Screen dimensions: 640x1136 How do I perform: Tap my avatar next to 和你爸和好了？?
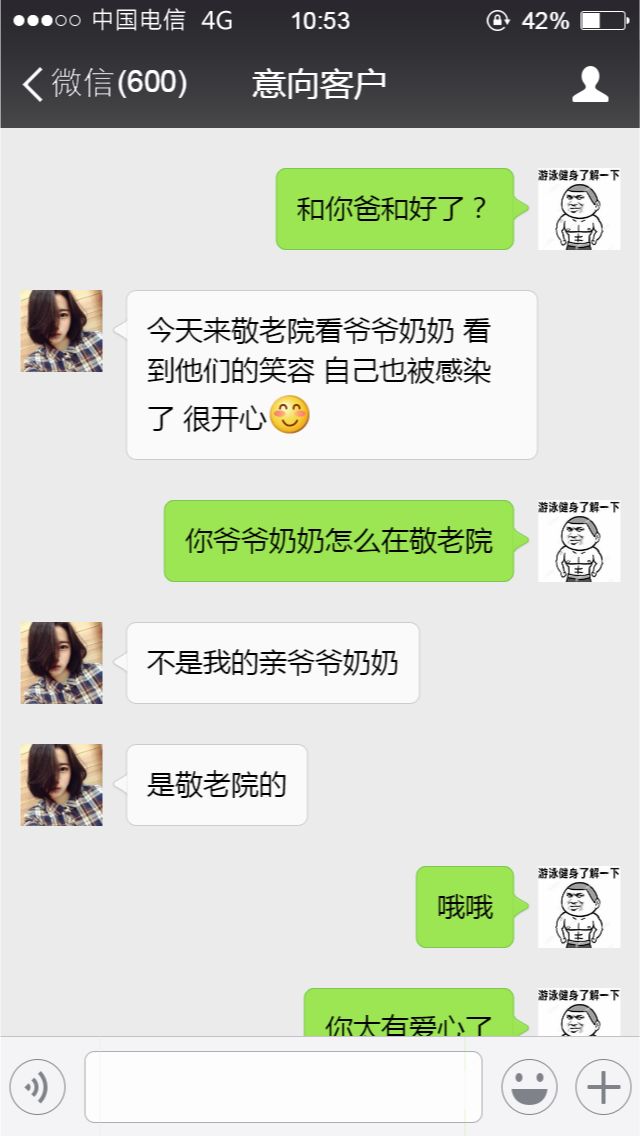(579, 209)
